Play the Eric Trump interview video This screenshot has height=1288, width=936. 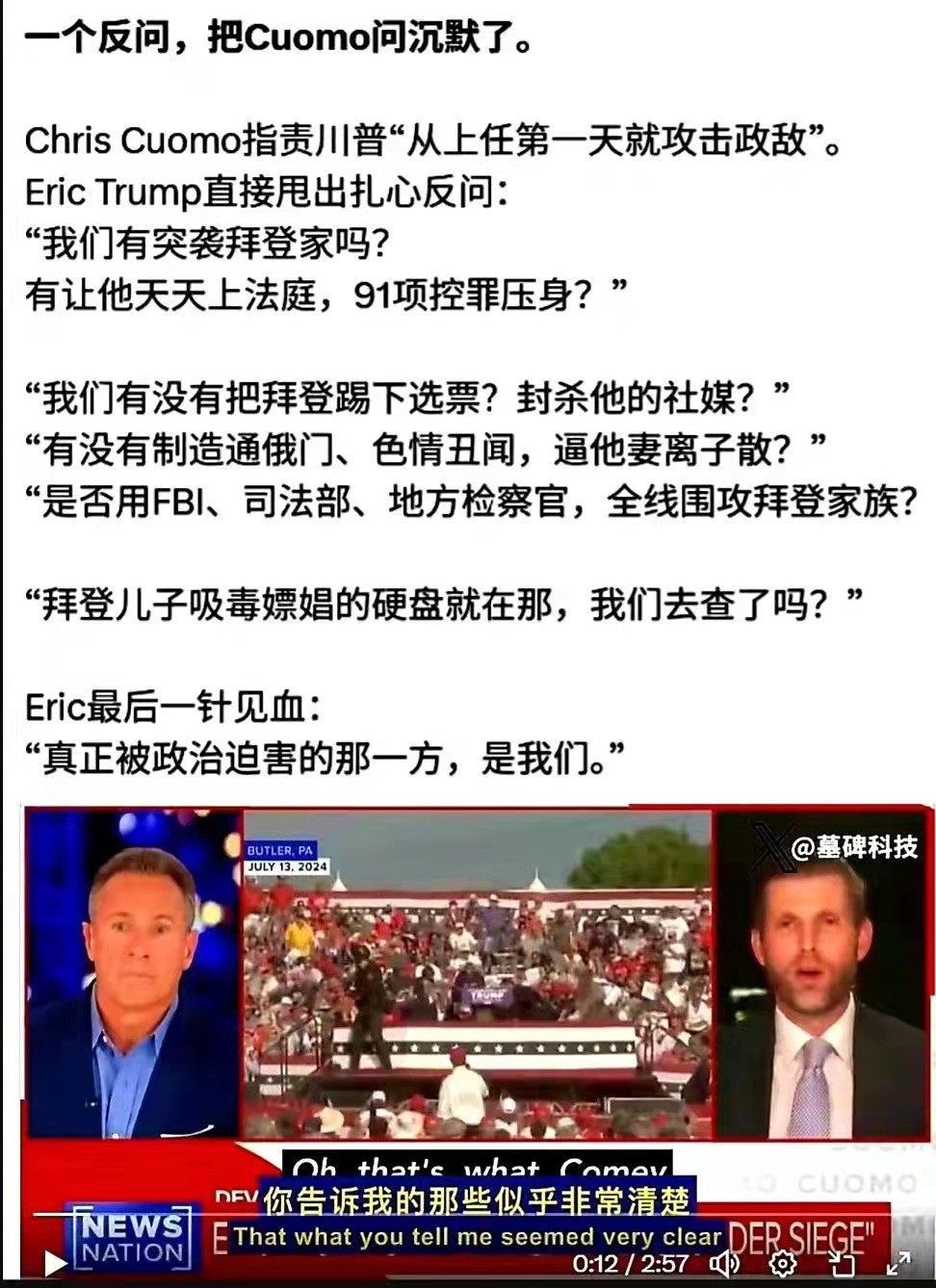[55, 1262]
